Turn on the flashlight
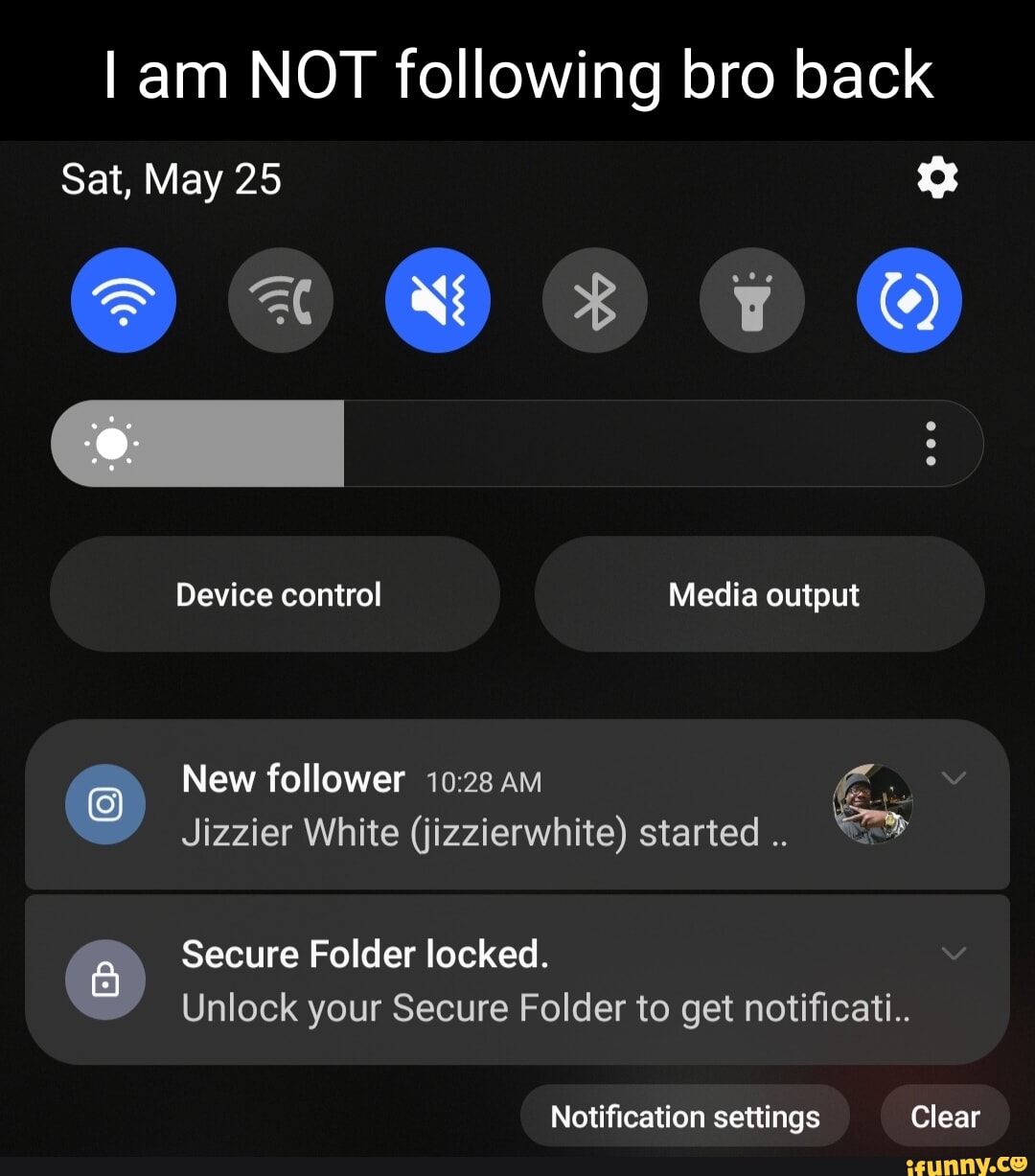Viewport: 1035px width, 1176px height. tap(752, 300)
